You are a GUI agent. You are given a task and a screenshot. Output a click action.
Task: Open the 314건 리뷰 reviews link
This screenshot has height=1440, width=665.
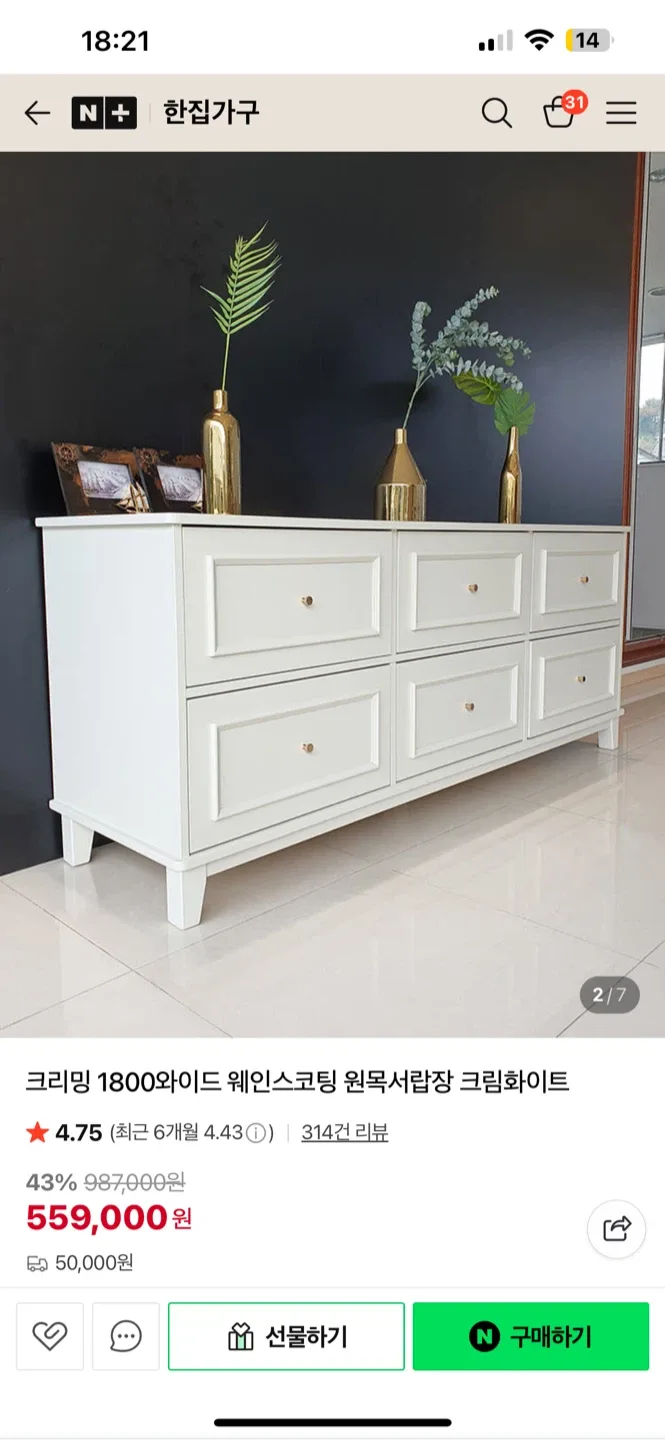[344, 1133]
